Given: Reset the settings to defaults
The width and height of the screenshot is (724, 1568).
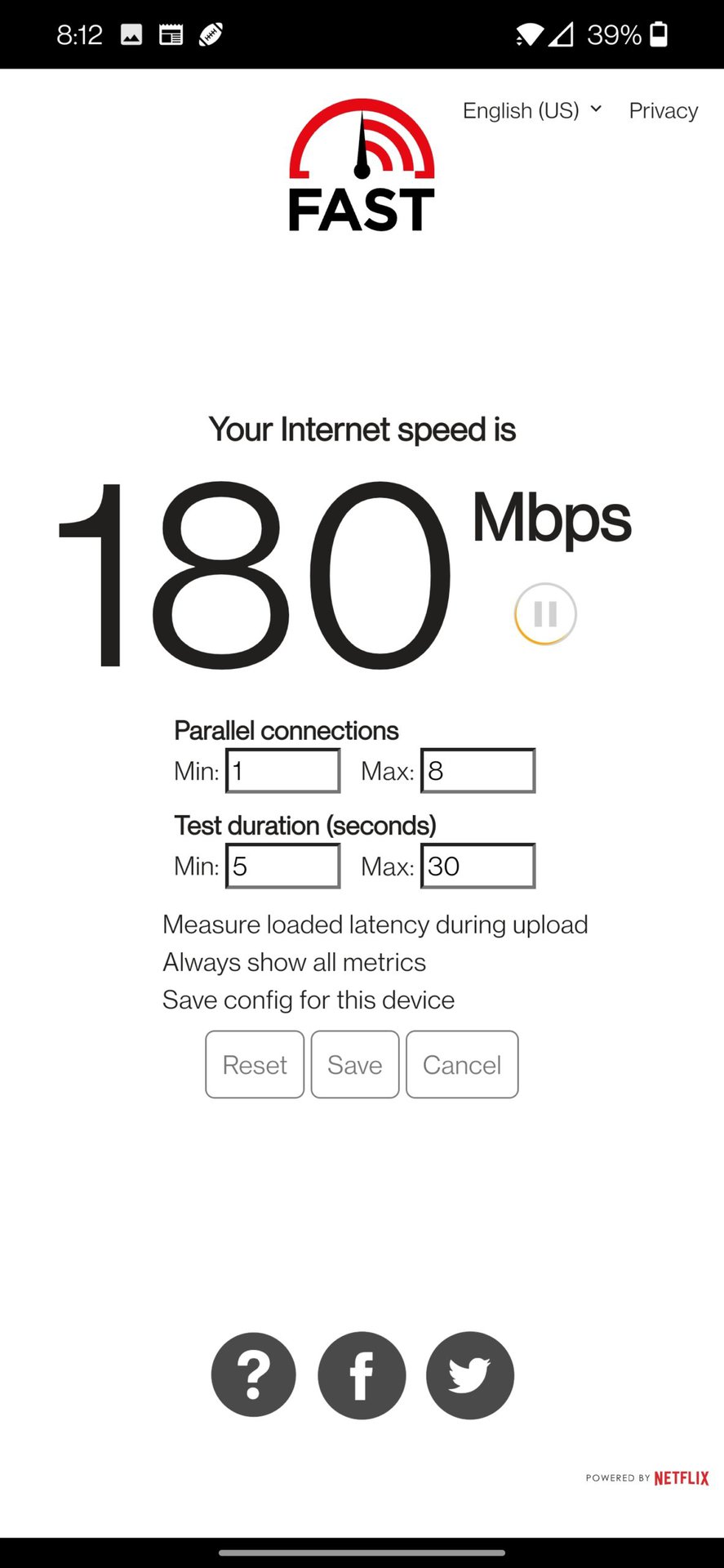Looking at the screenshot, I should [x=255, y=1064].
